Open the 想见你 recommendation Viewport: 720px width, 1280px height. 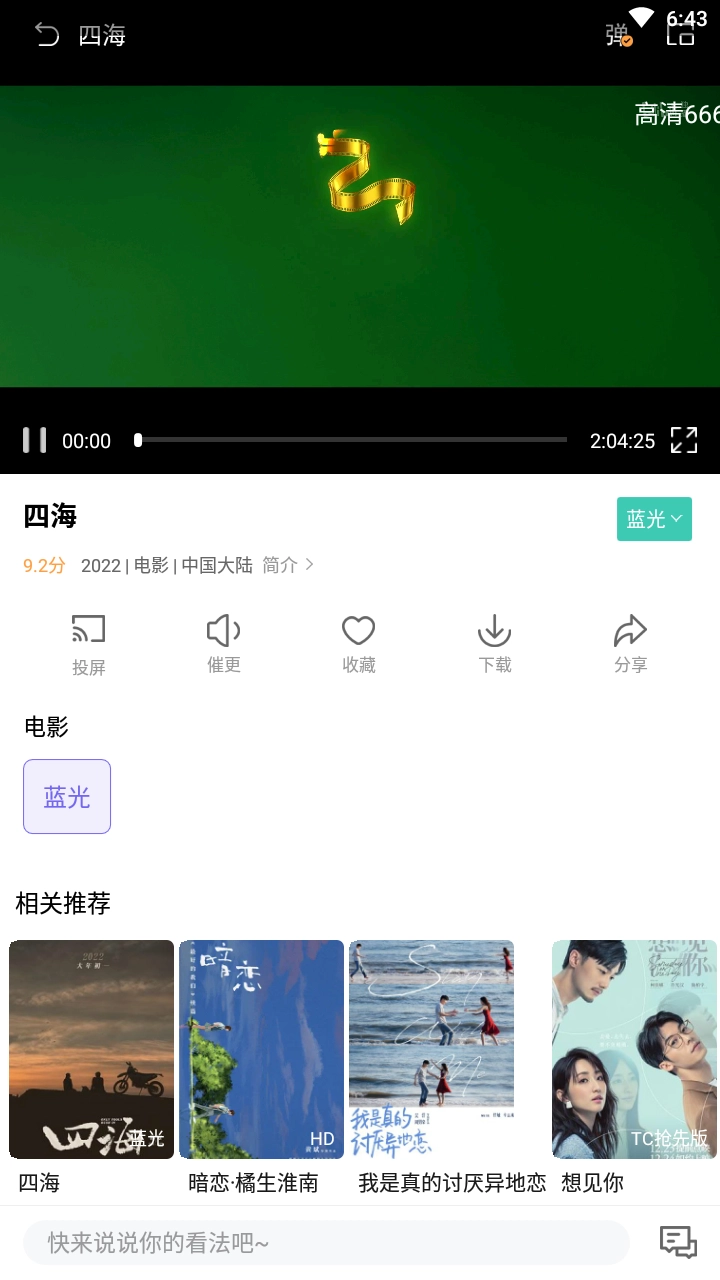click(634, 1049)
